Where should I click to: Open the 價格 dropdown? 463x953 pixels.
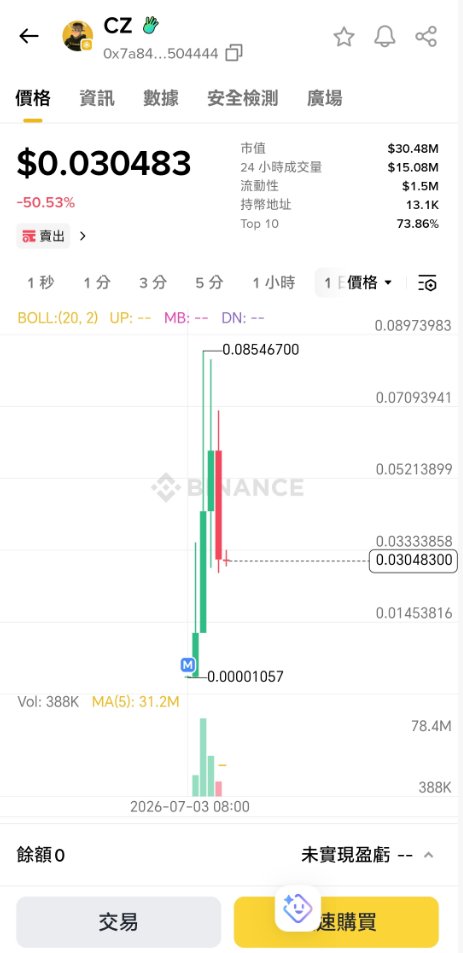tap(369, 283)
